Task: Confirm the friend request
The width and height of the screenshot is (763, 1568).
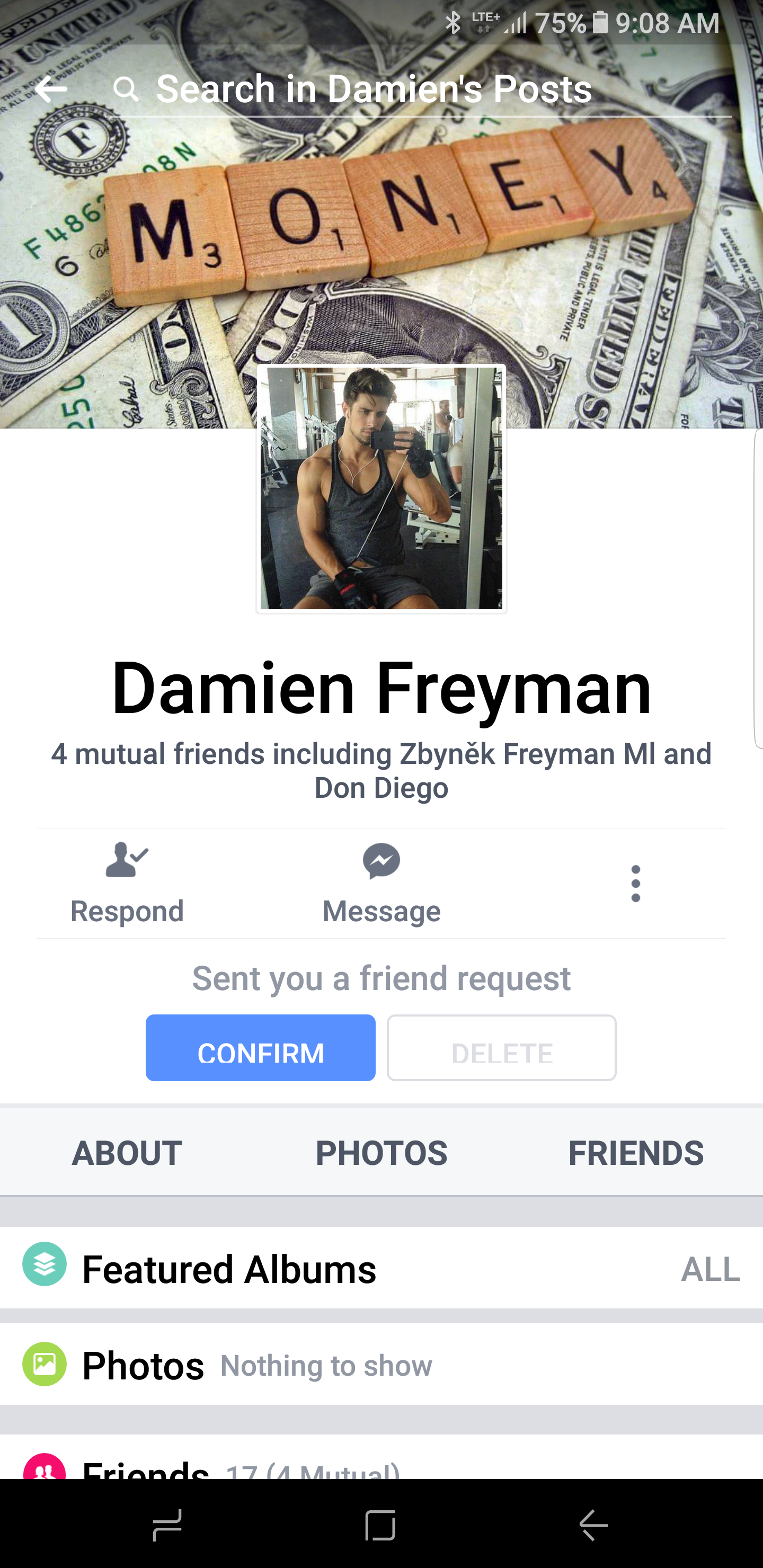Action: click(261, 1048)
